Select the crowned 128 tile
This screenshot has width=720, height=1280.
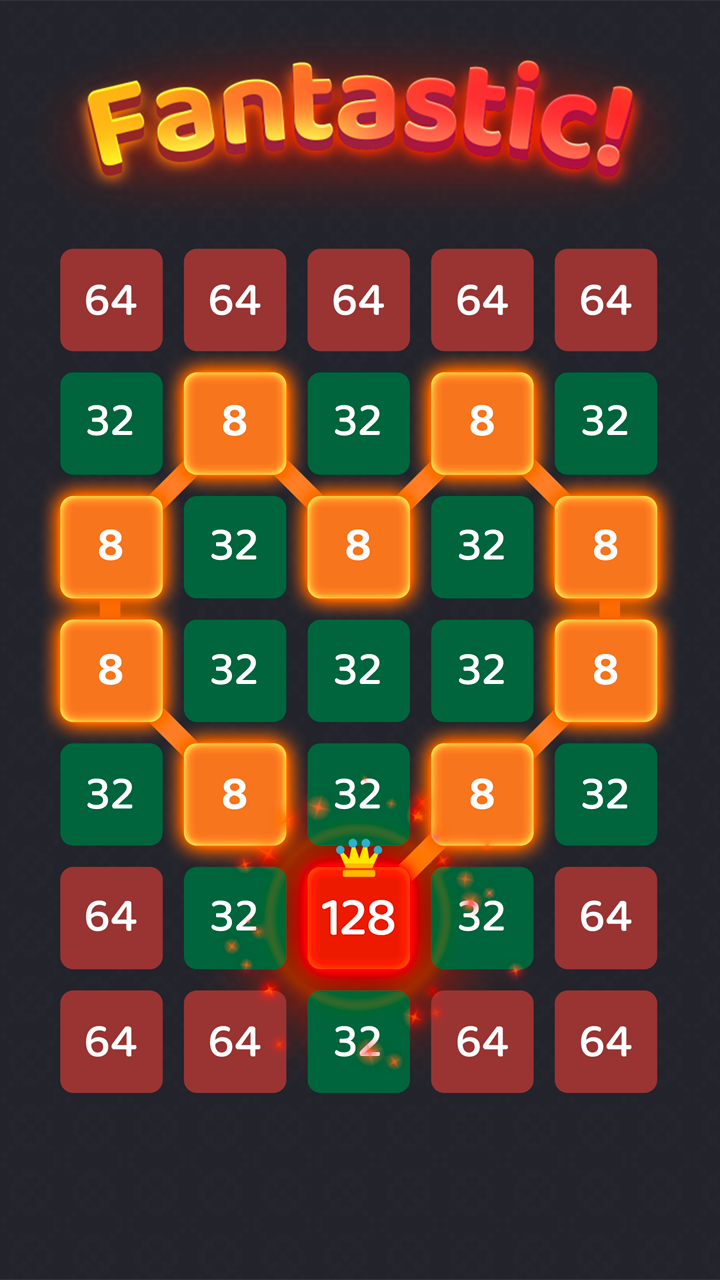coord(358,918)
